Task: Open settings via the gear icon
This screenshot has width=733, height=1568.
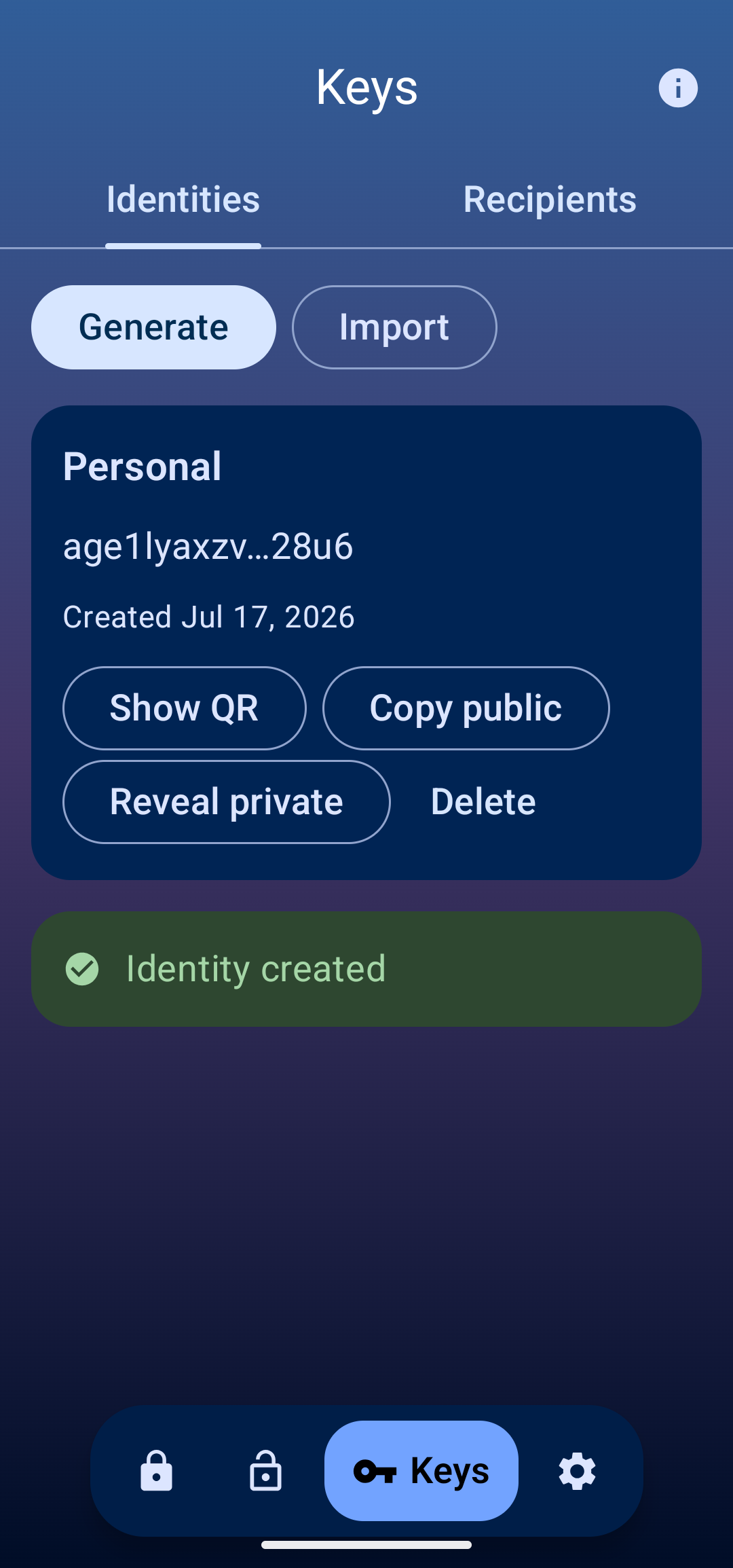Action: (x=578, y=1471)
